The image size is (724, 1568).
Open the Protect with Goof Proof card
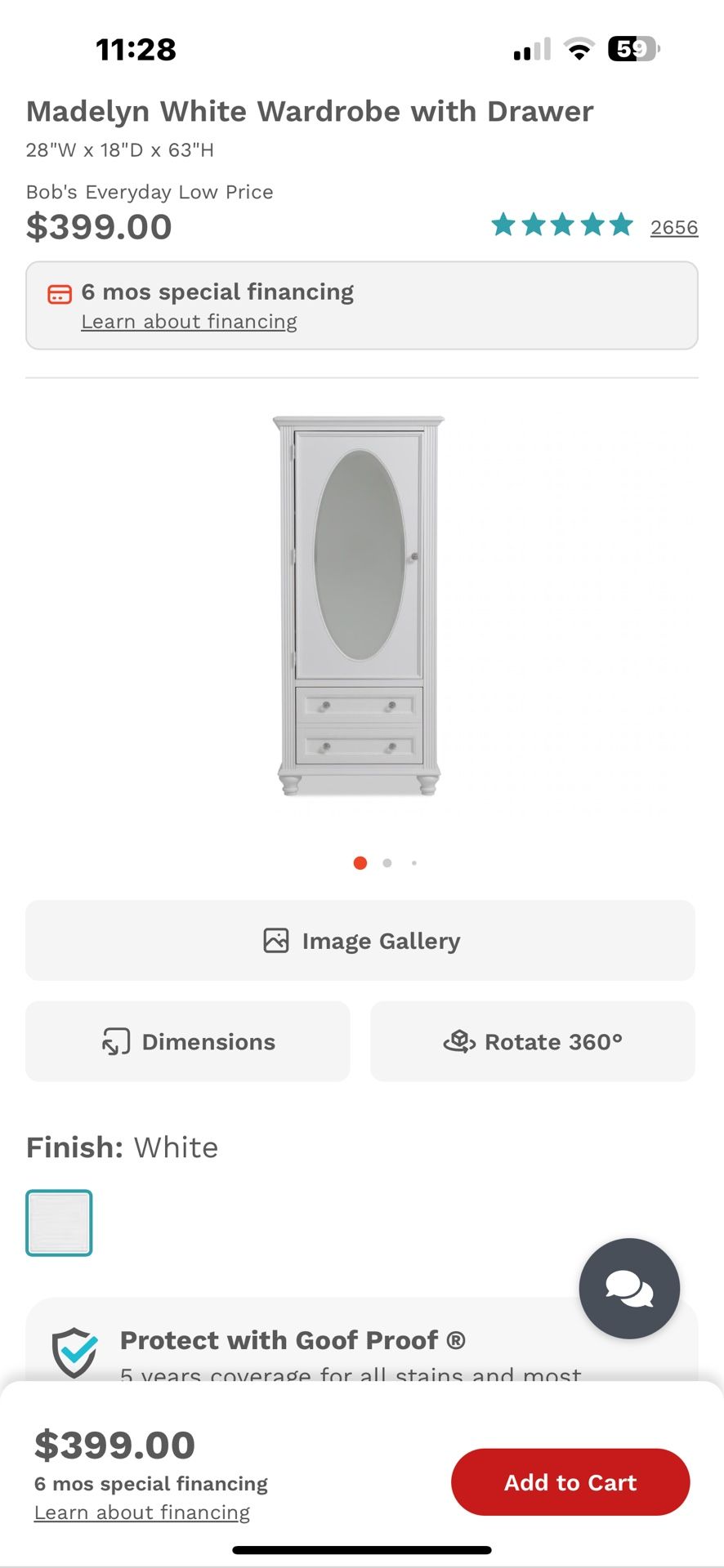294,1342
